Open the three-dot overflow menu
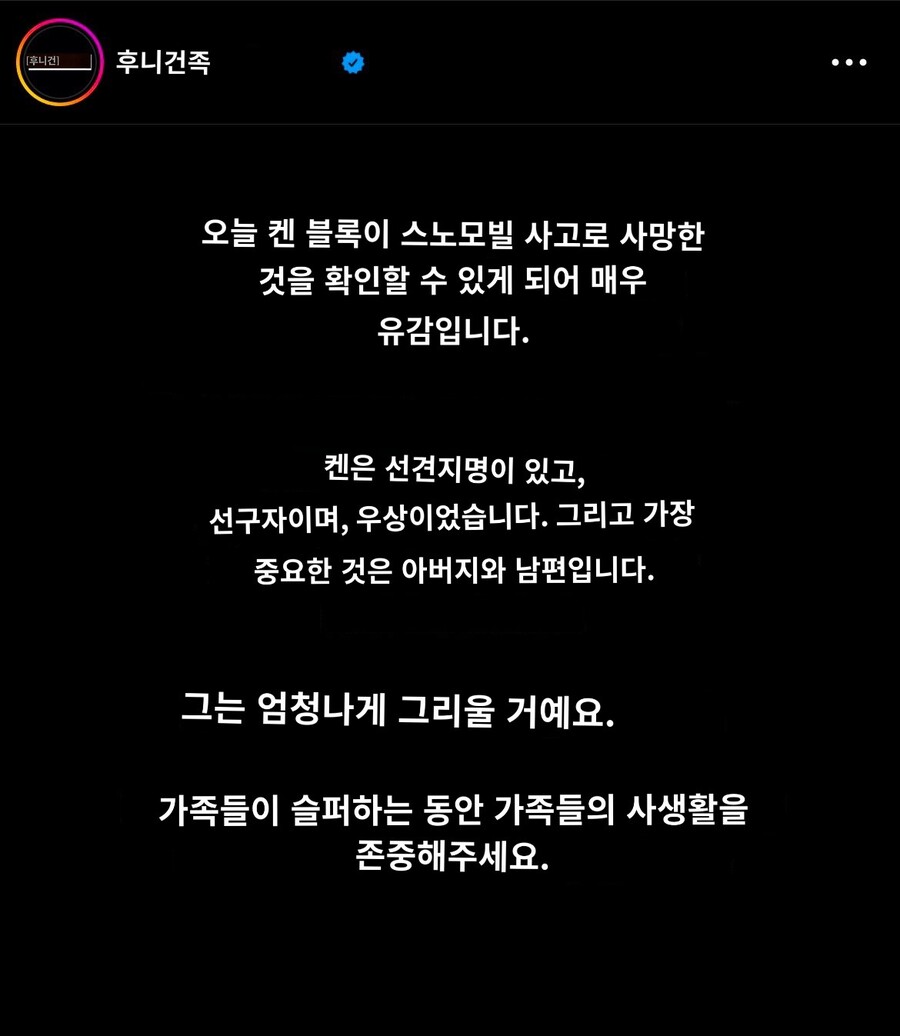The image size is (900, 1036). [x=849, y=63]
